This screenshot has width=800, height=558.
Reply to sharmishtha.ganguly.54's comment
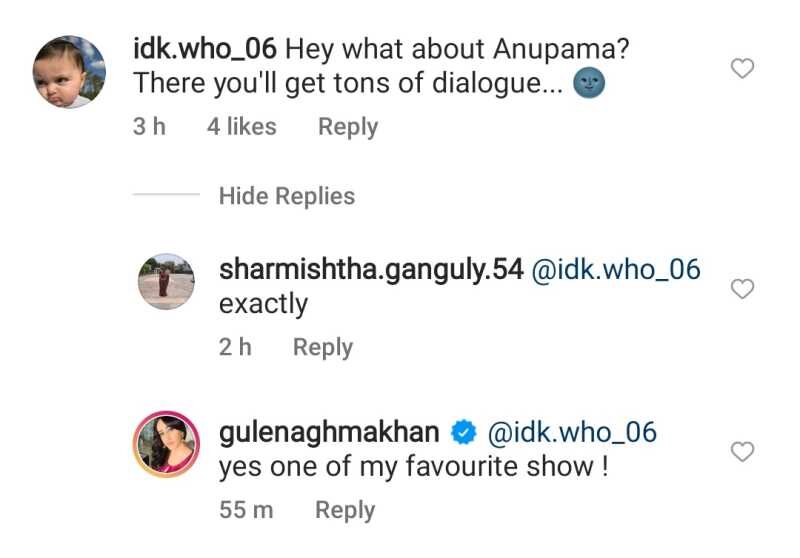[322, 347]
